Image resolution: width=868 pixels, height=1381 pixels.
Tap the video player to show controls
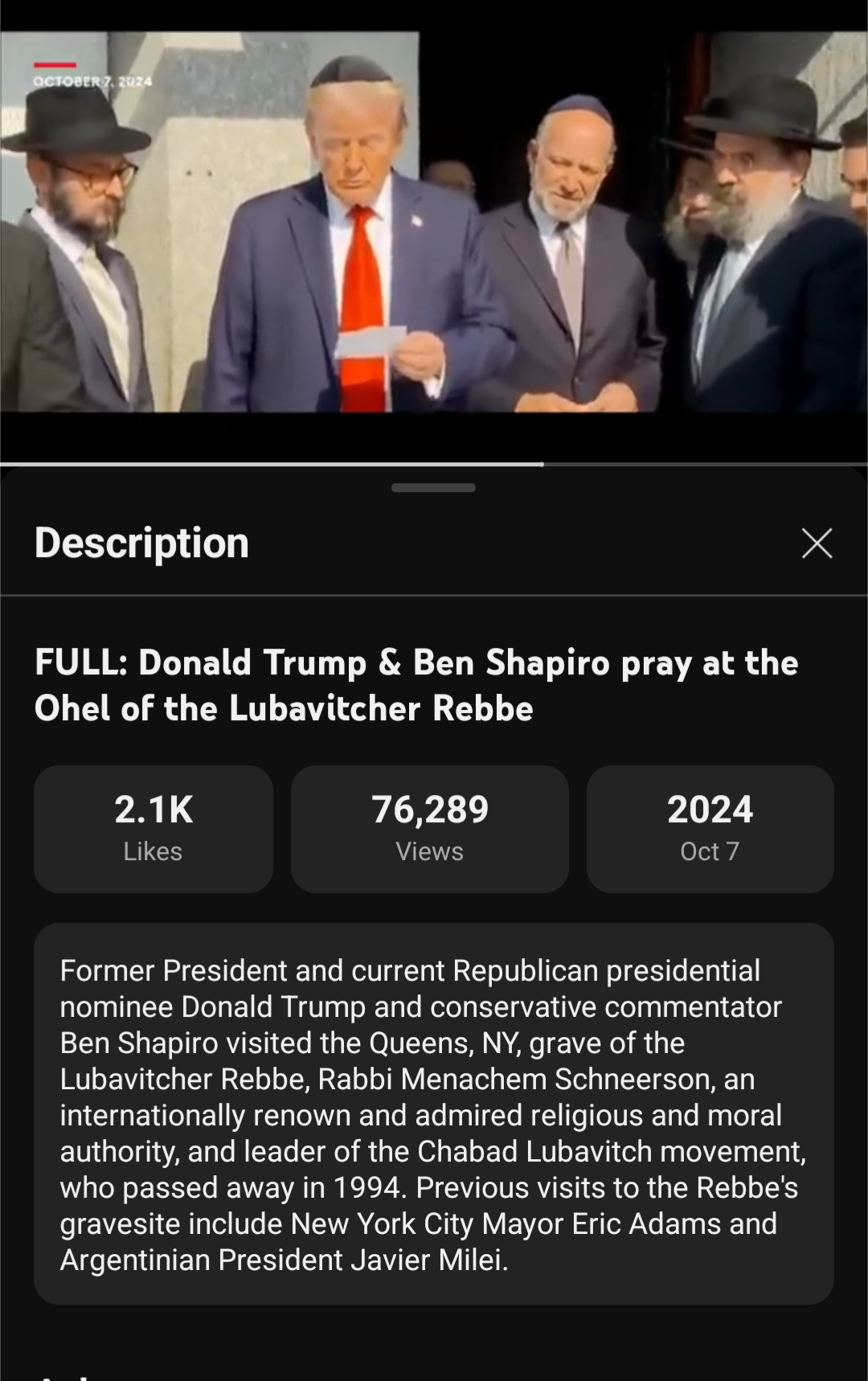click(x=434, y=233)
